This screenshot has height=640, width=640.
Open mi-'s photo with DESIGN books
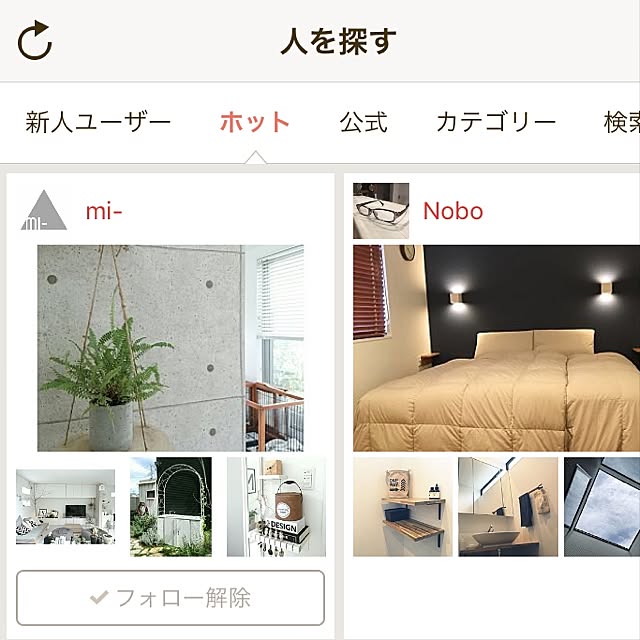[x=276, y=507]
